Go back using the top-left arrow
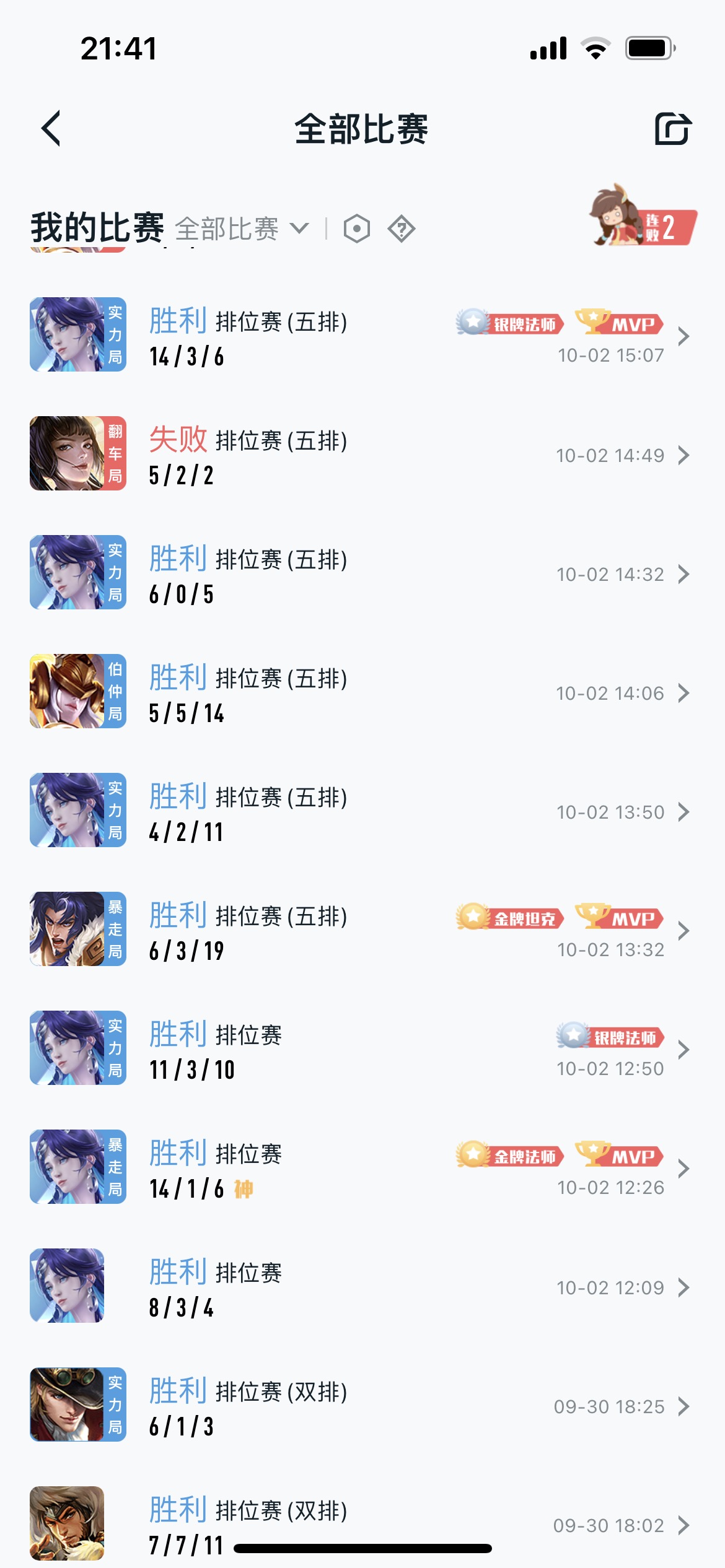This screenshot has height=1568, width=725. [51, 129]
